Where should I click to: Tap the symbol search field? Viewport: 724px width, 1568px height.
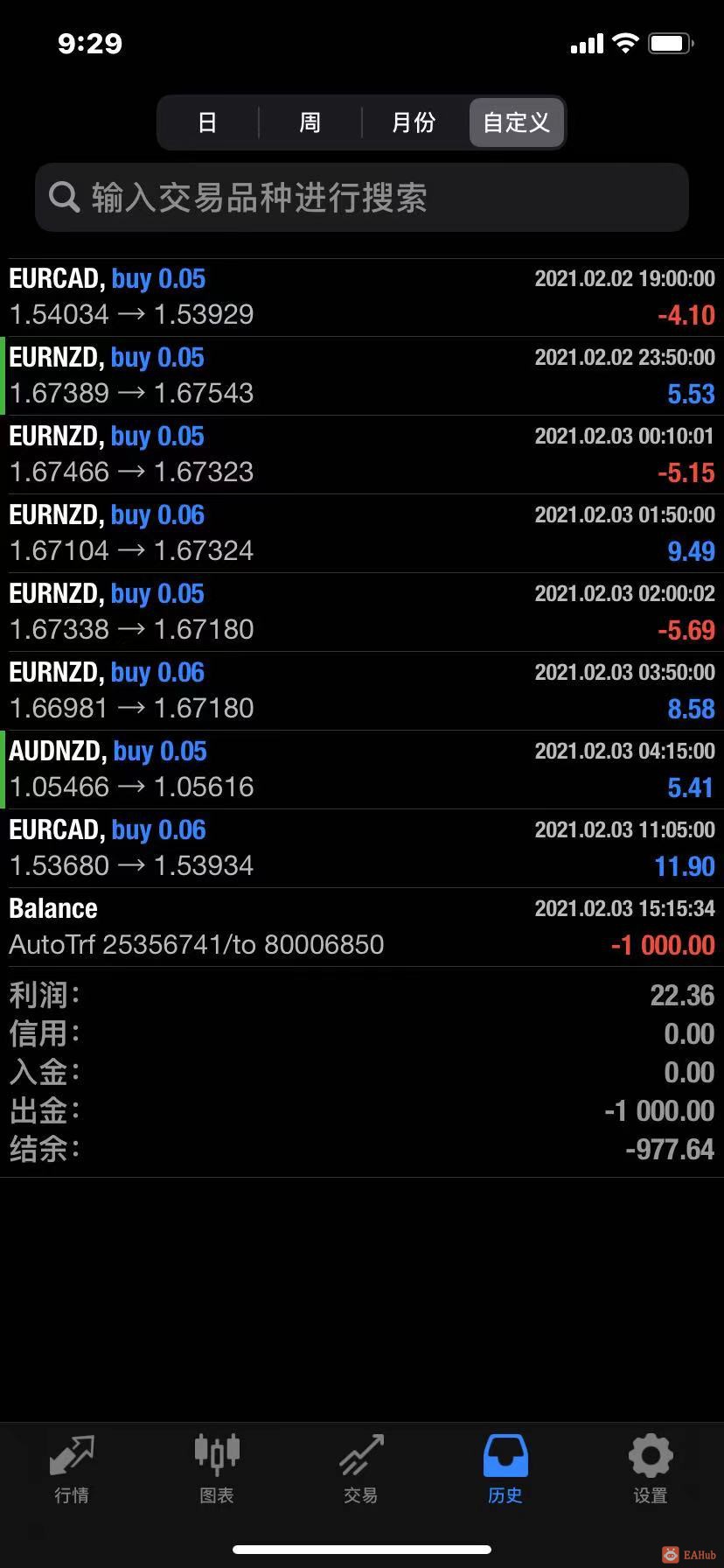click(362, 198)
